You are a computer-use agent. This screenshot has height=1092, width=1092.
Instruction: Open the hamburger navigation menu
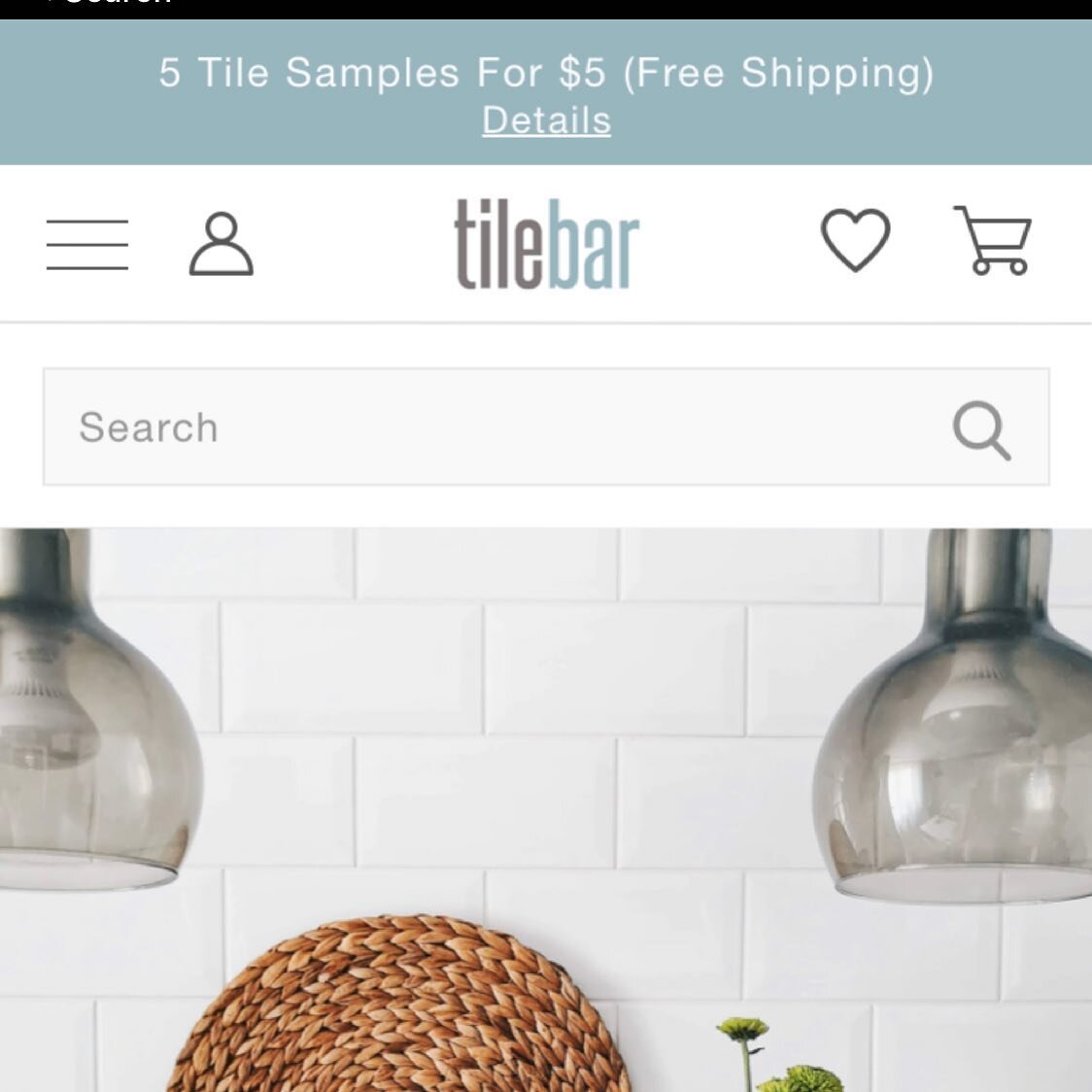(87, 244)
